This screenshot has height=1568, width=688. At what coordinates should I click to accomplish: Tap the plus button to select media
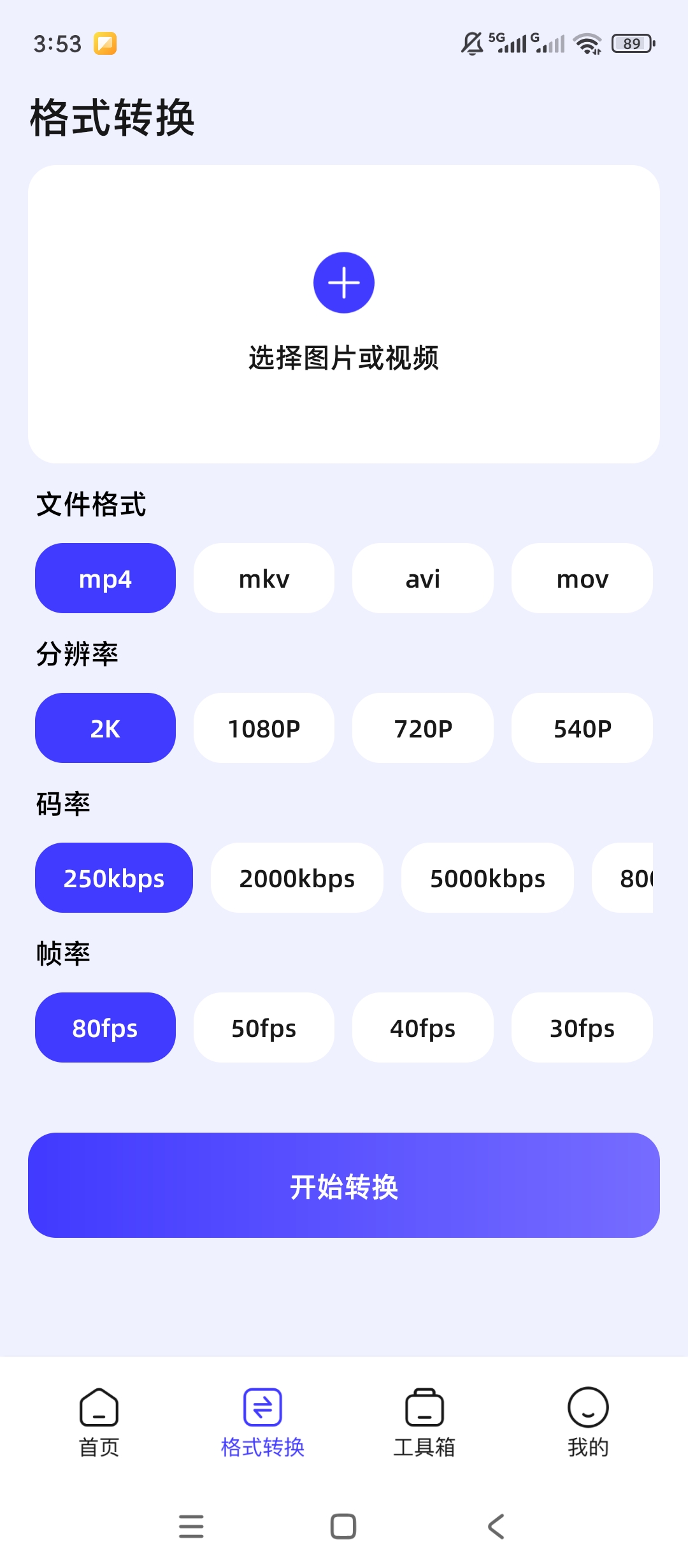[x=344, y=282]
